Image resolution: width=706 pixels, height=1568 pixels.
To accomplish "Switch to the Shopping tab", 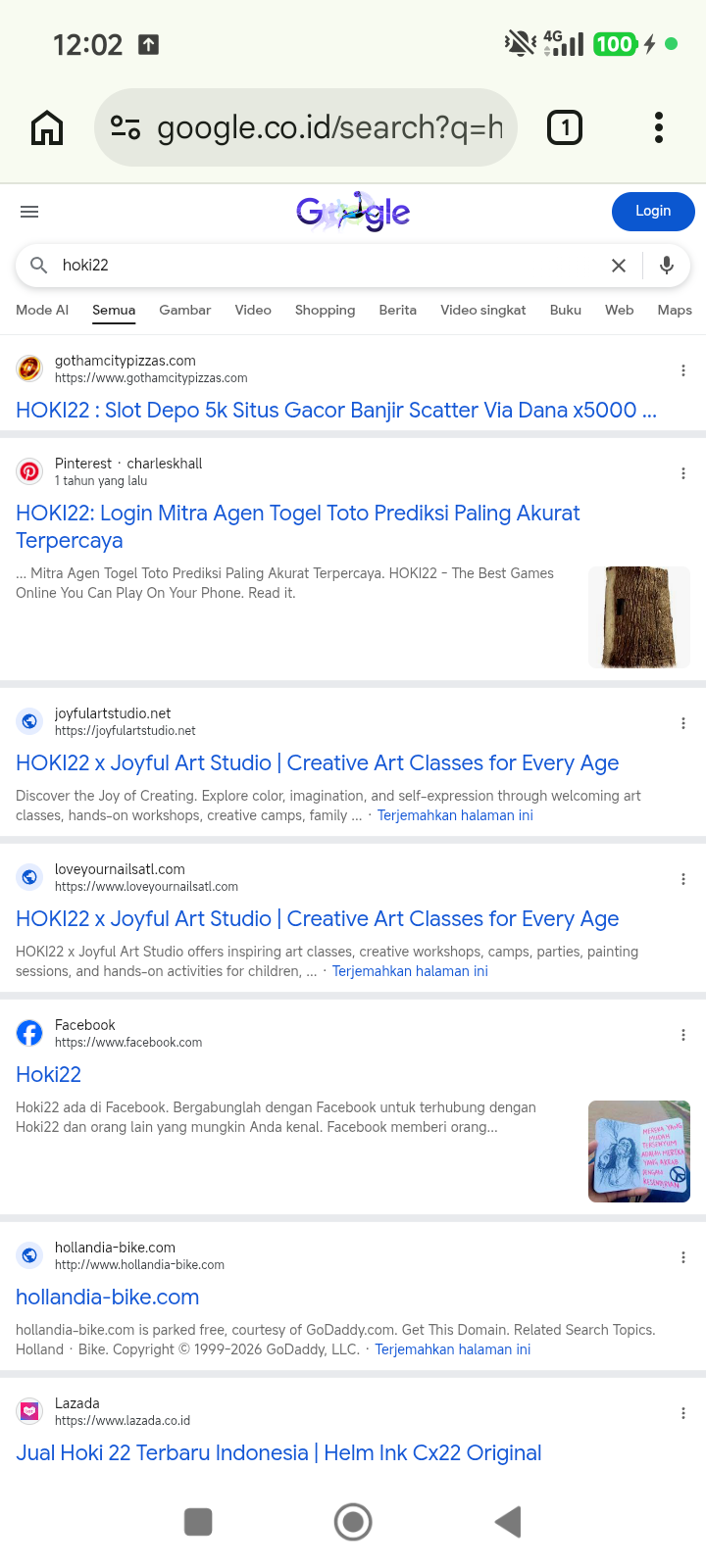I will tap(325, 310).
